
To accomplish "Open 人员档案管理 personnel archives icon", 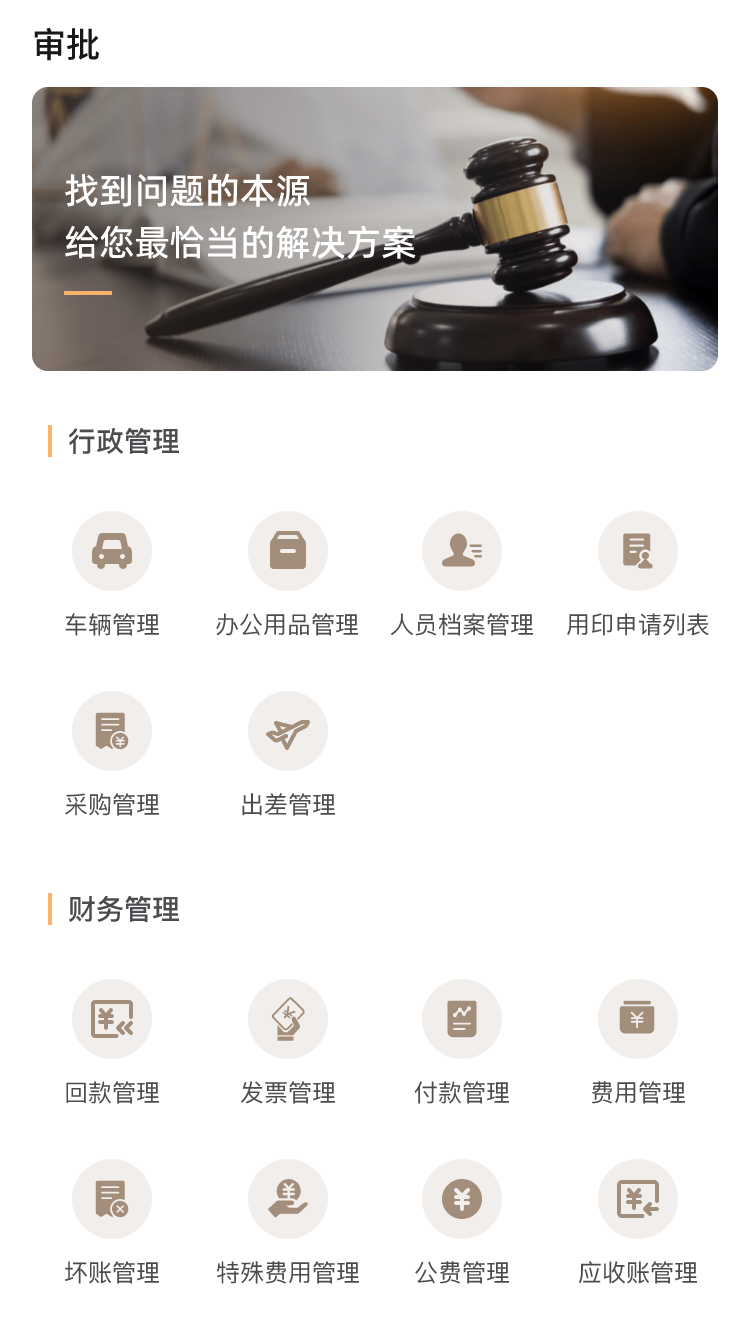I will click(x=462, y=551).
